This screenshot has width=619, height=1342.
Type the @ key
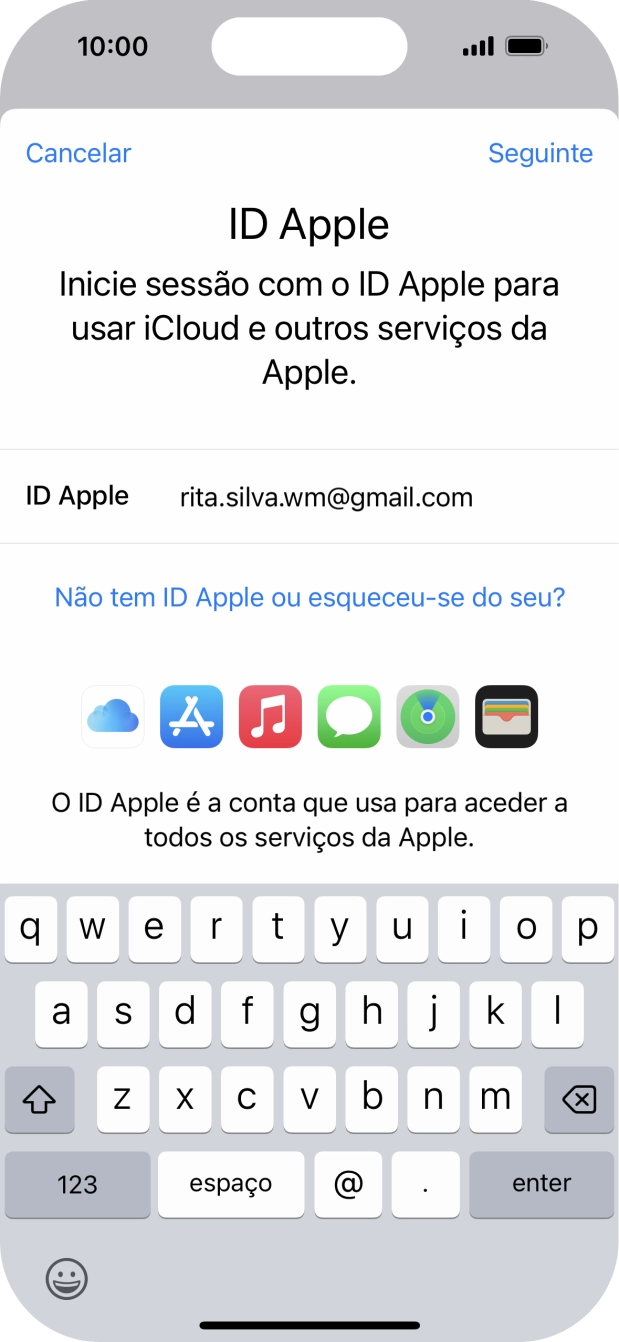pyautogui.click(x=348, y=1184)
